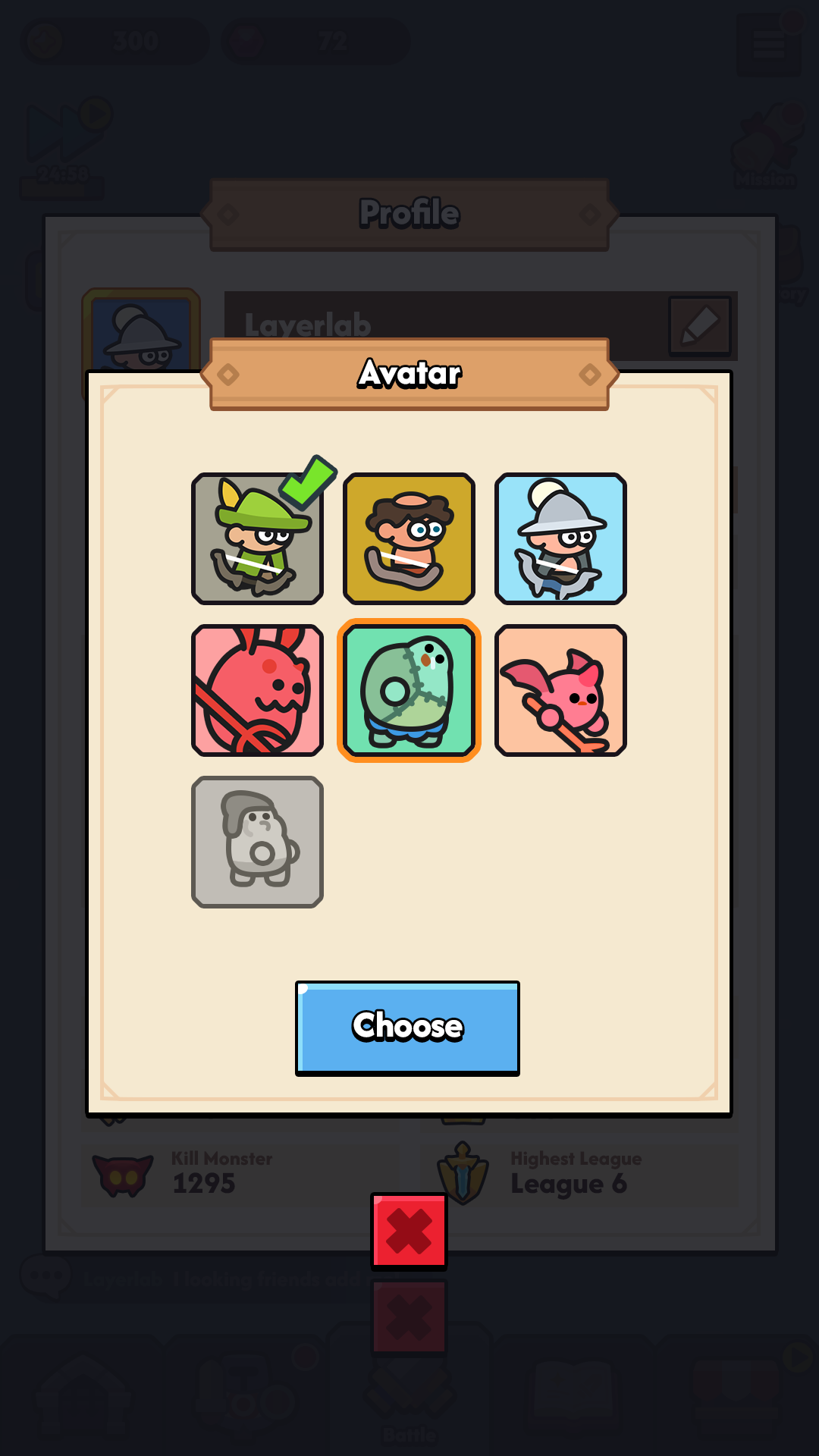The height and width of the screenshot is (1456, 819).
Task: Pick the pink bat avatar
Action: coord(560,691)
